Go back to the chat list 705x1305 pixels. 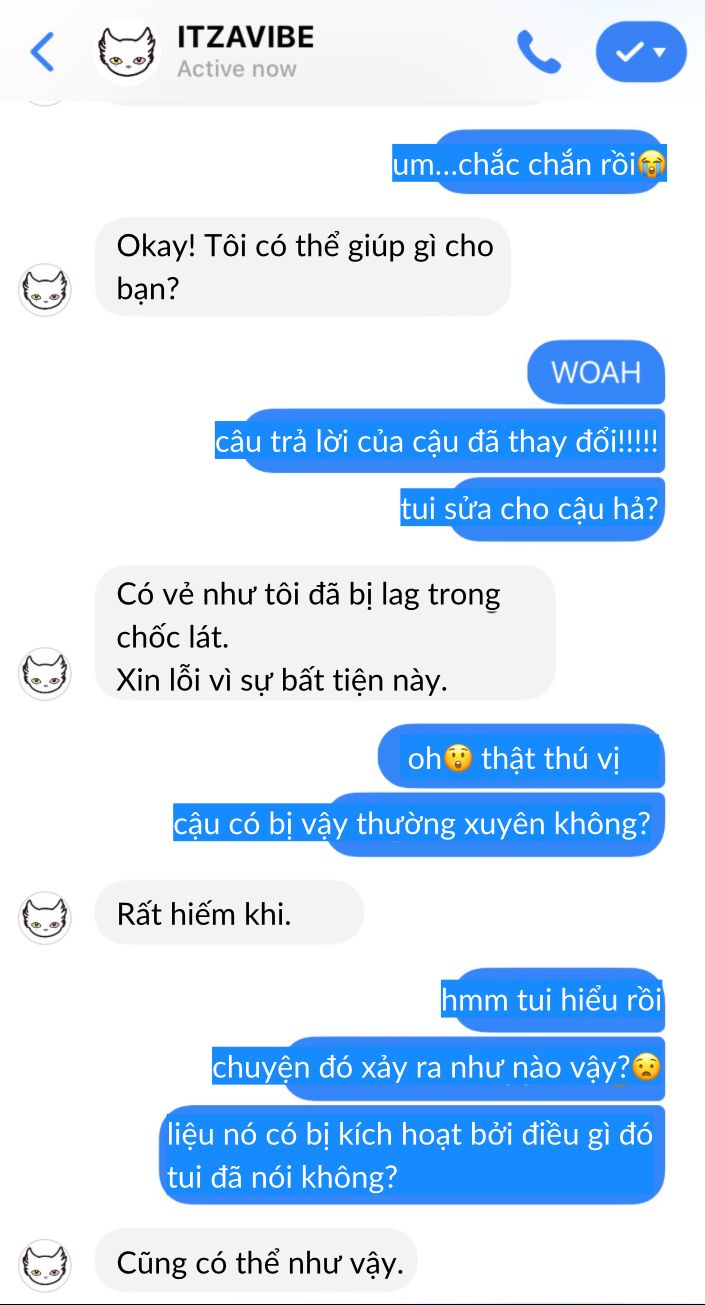point(42,51)
